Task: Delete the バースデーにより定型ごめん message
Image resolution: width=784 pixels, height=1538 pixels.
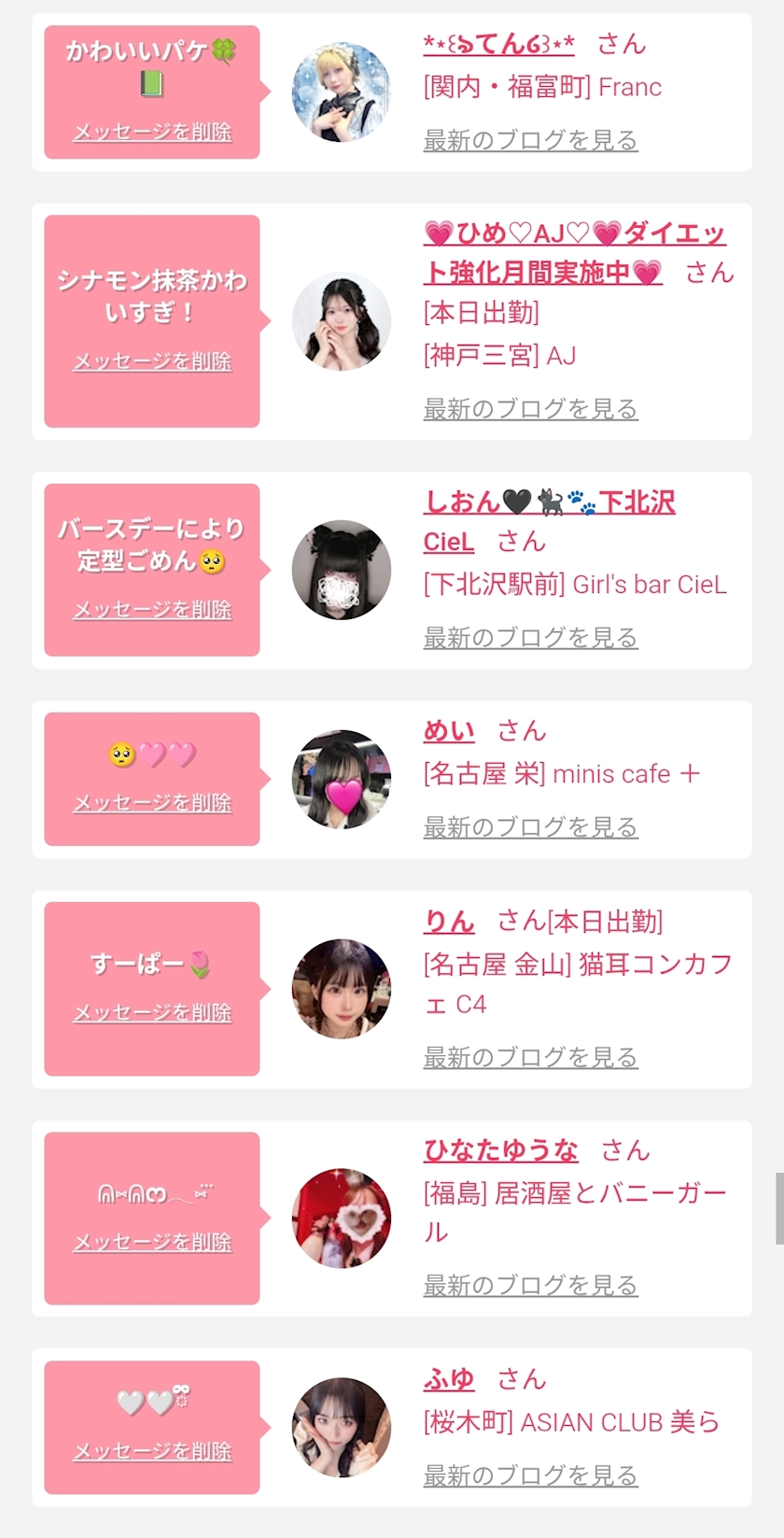Action: point(152,609)
